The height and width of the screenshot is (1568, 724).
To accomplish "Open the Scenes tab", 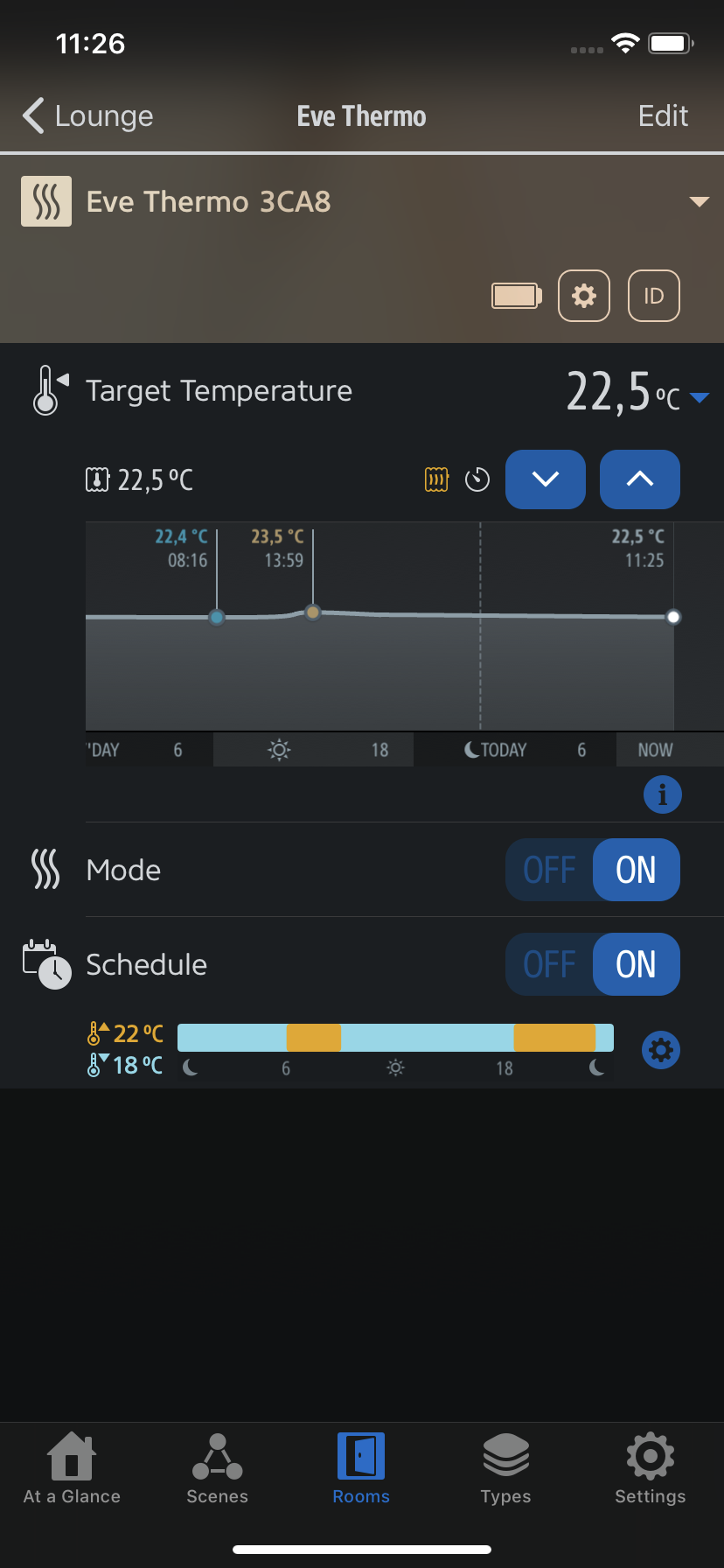I will coord(218,1469).
